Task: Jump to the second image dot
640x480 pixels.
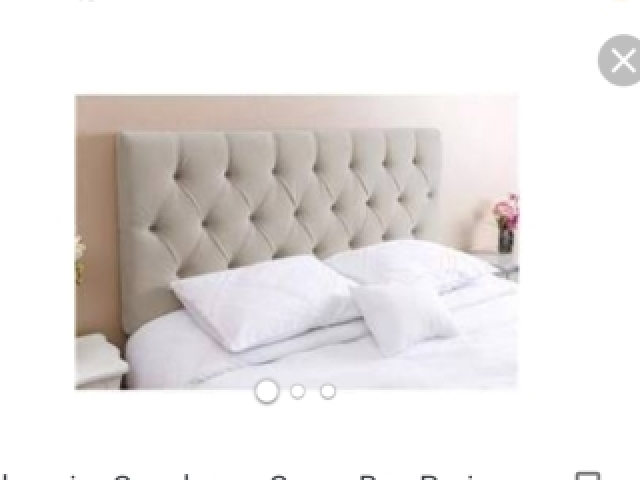Action: tap(298, 392)
